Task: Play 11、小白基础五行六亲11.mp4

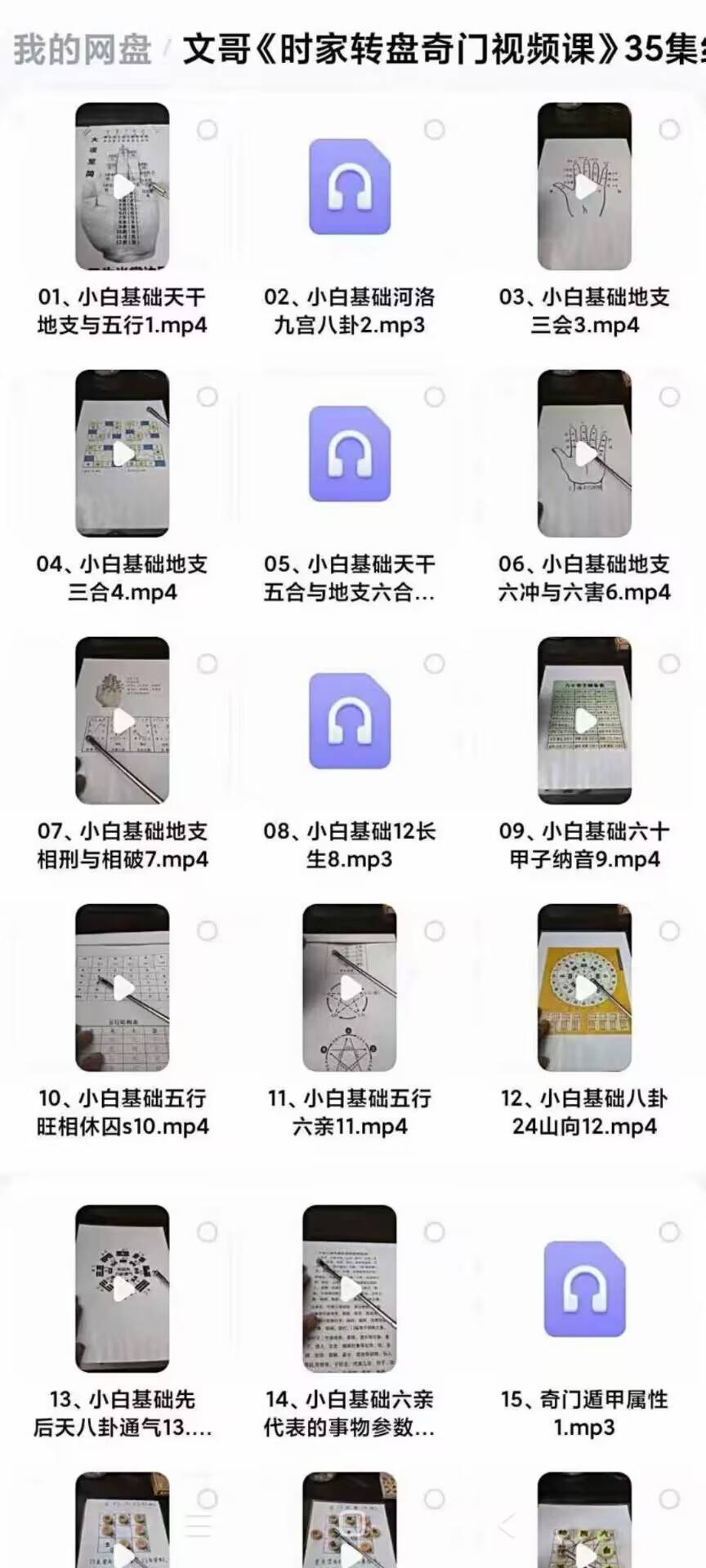Action: pyautogui.click(x=350, y=987)
